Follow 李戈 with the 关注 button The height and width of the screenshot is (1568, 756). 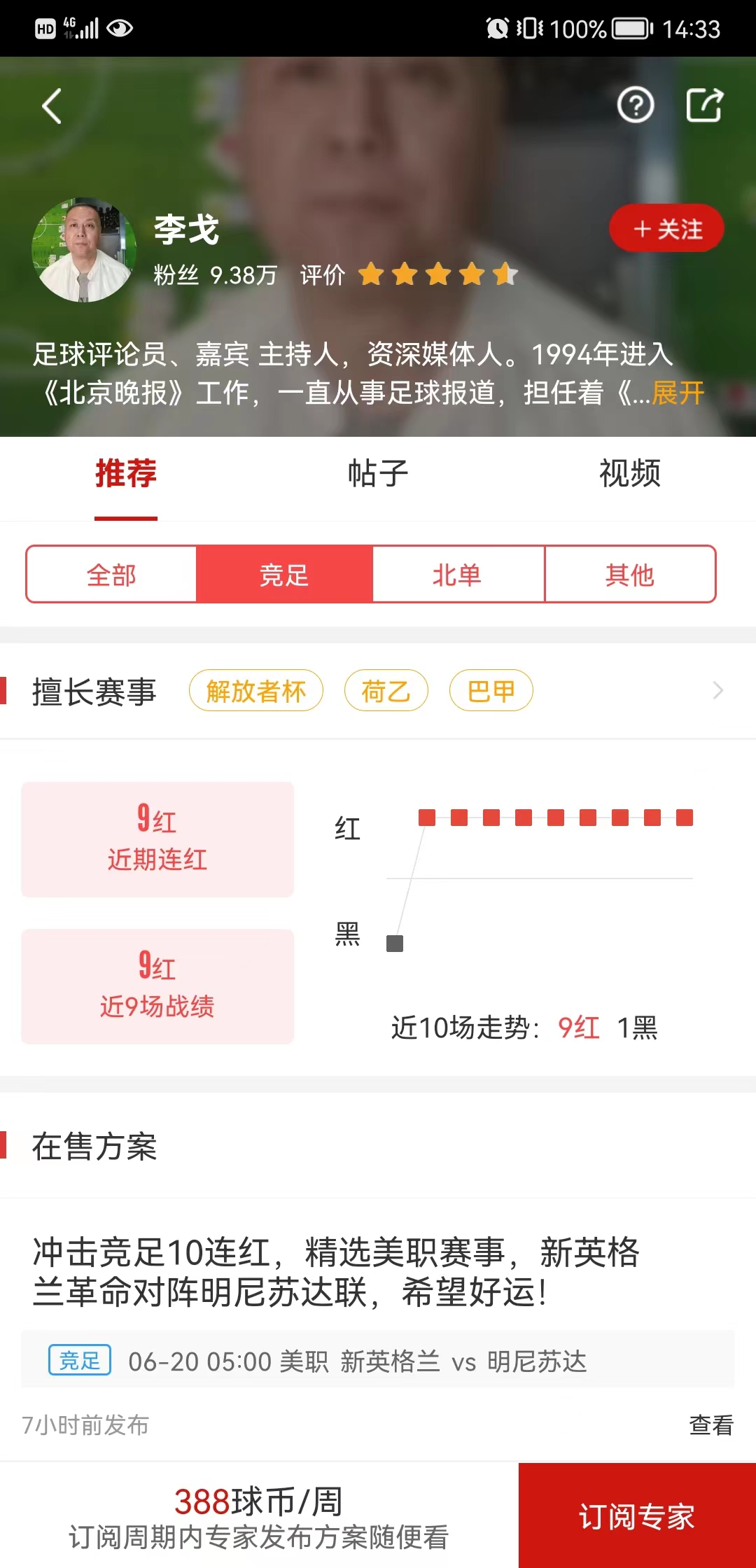tap(666, 229)
